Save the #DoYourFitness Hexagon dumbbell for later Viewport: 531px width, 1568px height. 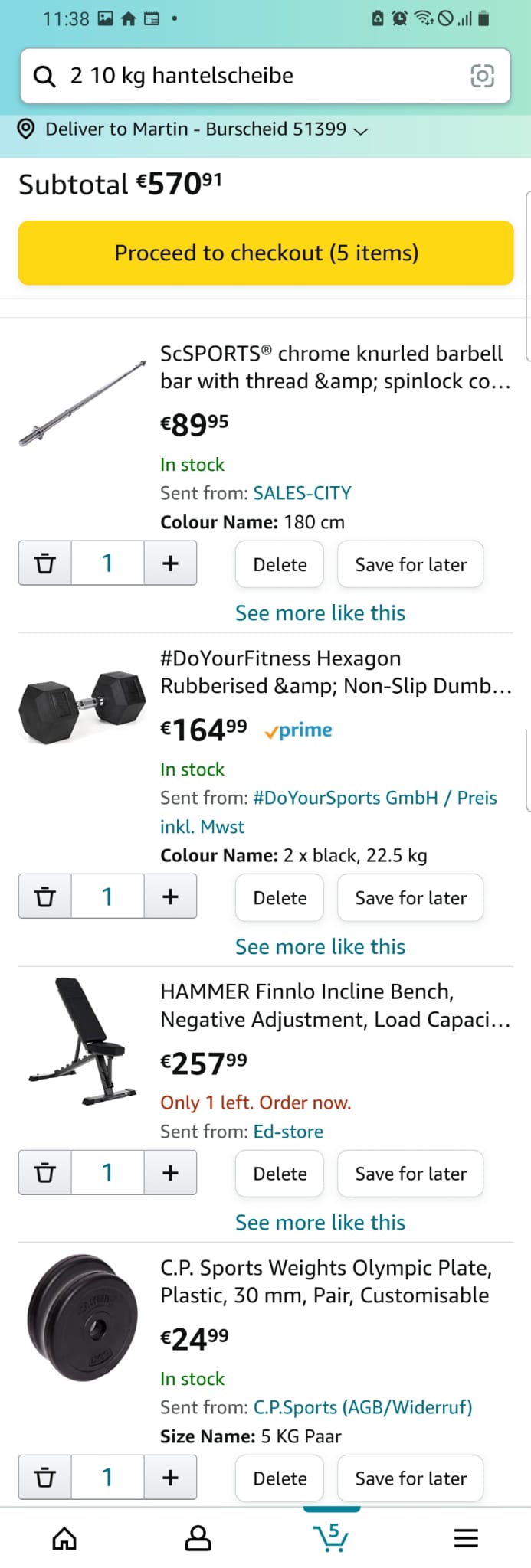(x=410, y=897)
